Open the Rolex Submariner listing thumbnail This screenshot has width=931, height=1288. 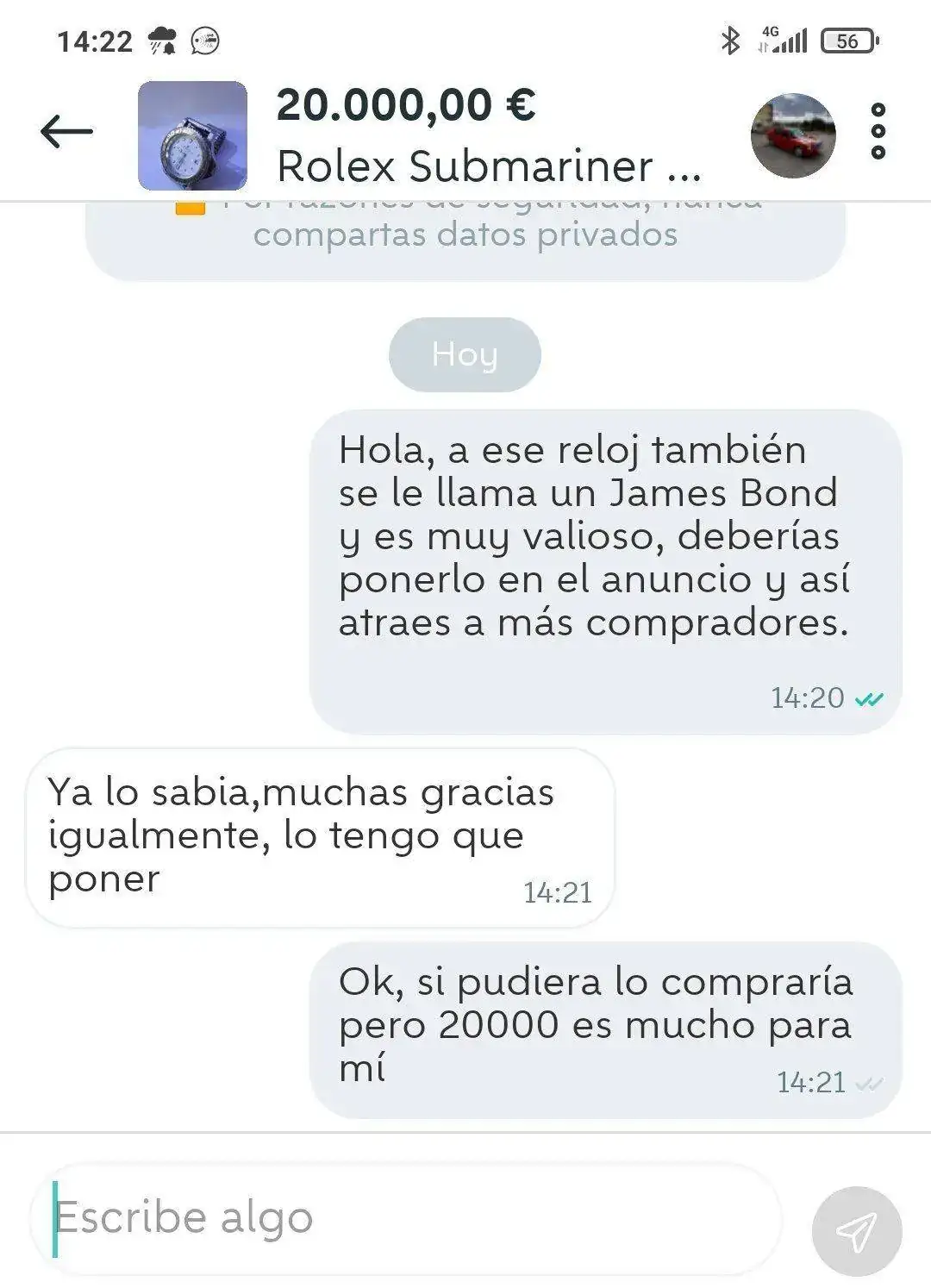pos(192,135)
